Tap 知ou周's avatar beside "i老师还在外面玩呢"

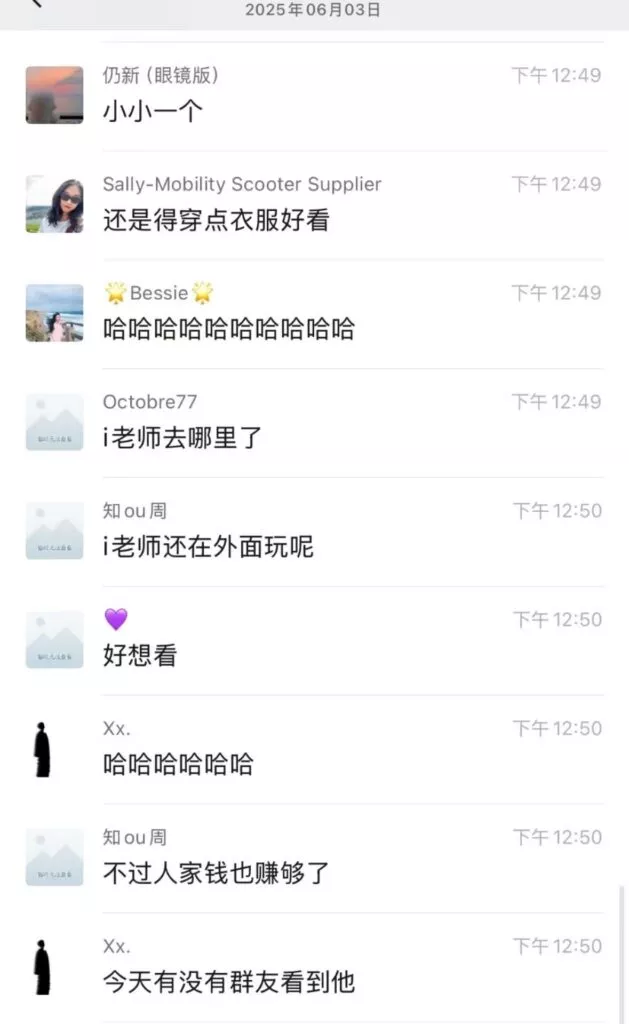[54, 531]
